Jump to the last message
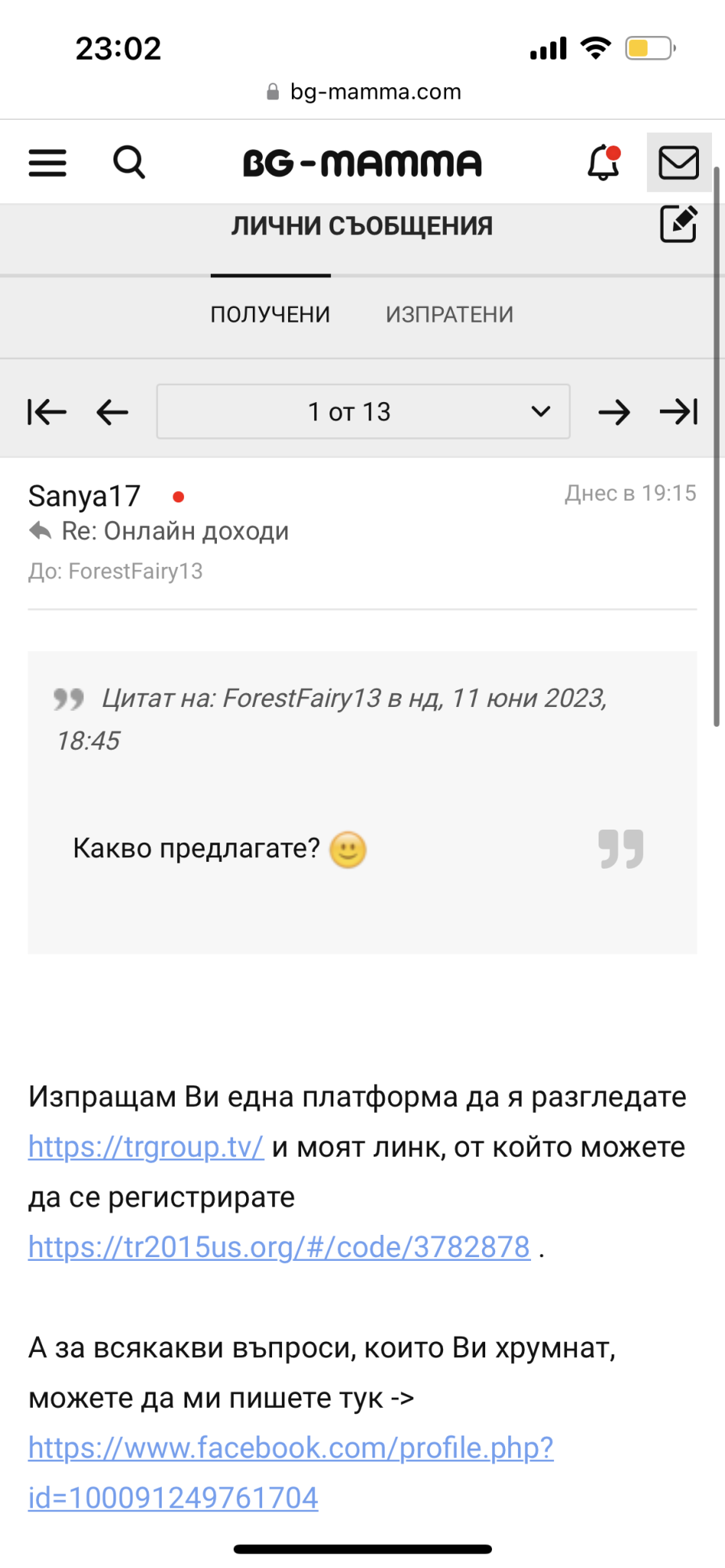Image resolution: width=725 pixels, height=1568 pixels. pyautogui.click(x=679, y=412)
